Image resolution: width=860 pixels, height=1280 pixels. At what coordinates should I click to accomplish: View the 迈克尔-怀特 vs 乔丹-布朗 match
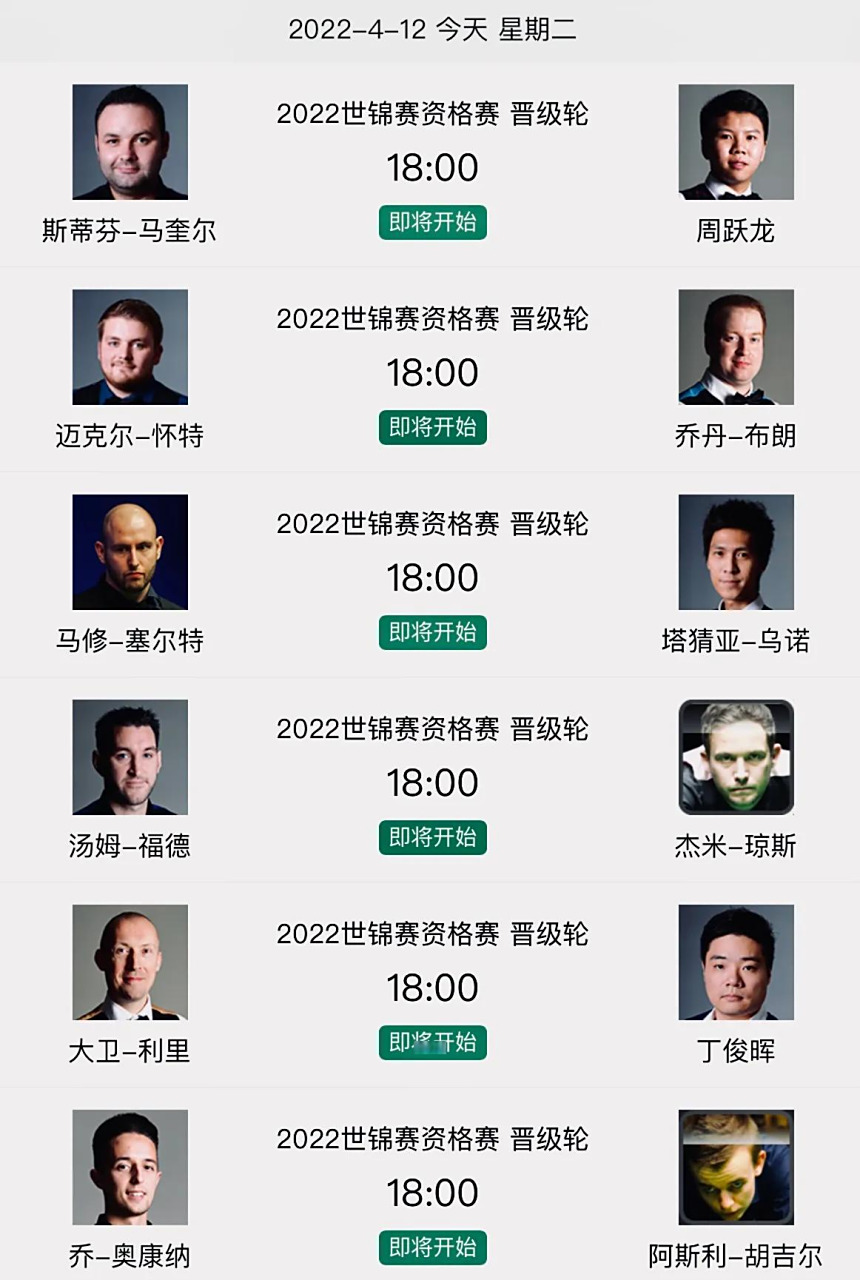pyautogui.click(x=432, y=371)
